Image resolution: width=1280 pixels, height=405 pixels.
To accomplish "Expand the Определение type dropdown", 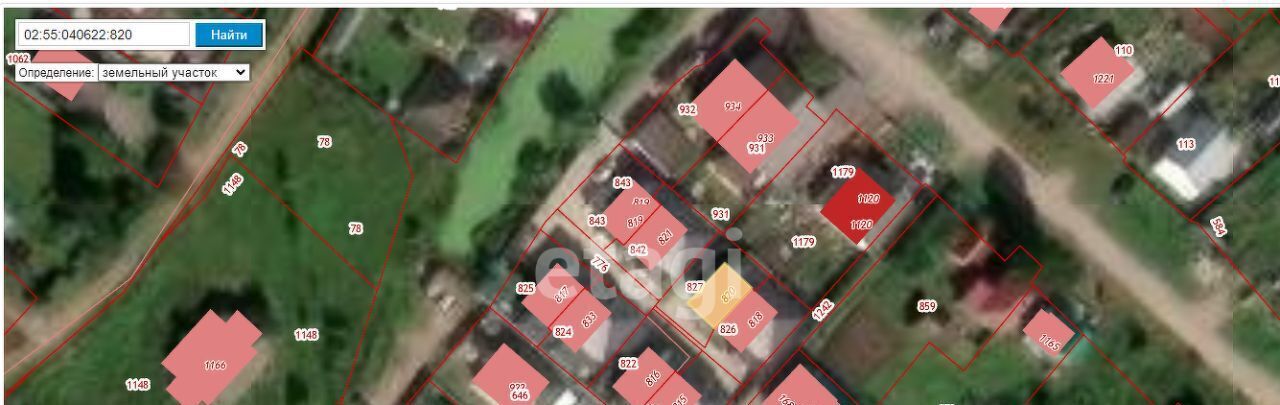I will coord(173,73).
